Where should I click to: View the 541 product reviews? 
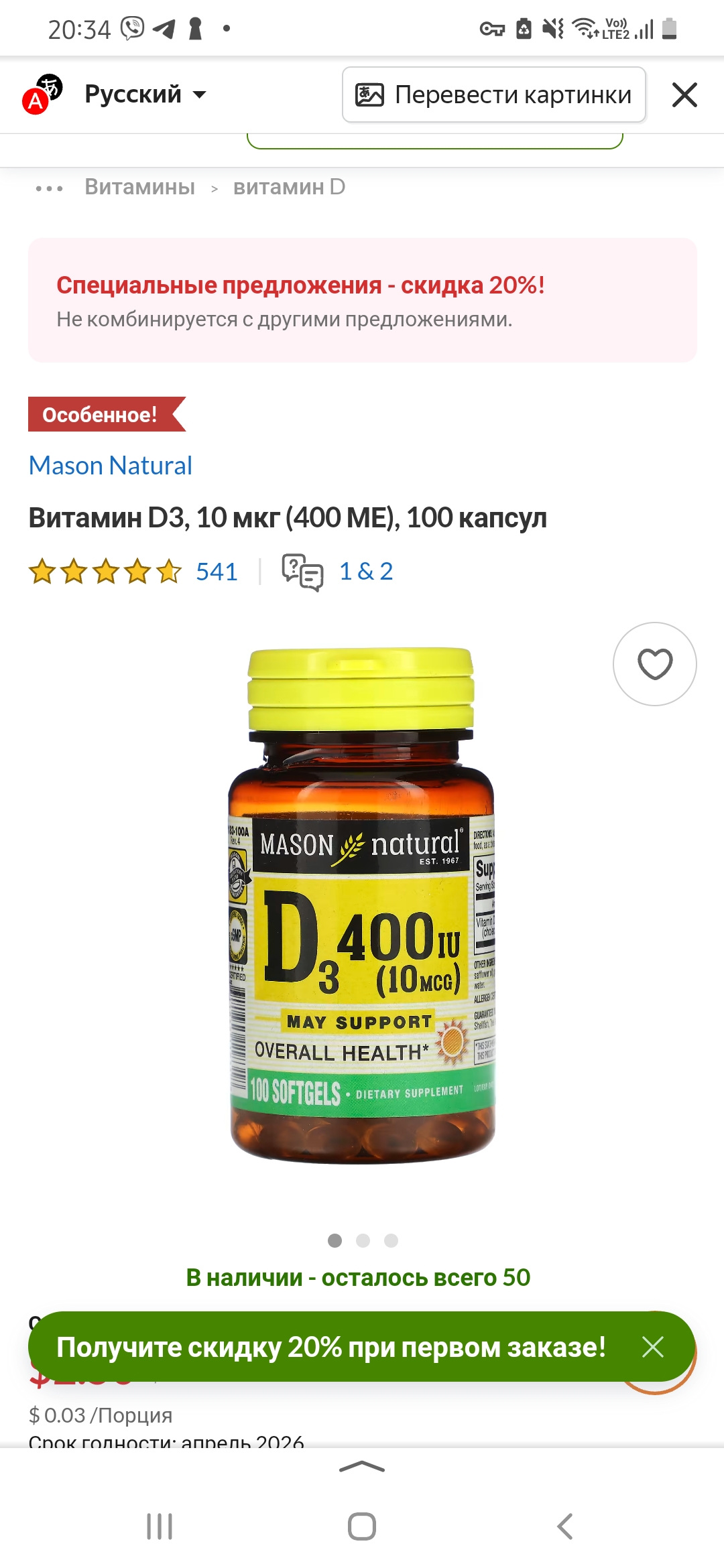coord(217,572)
